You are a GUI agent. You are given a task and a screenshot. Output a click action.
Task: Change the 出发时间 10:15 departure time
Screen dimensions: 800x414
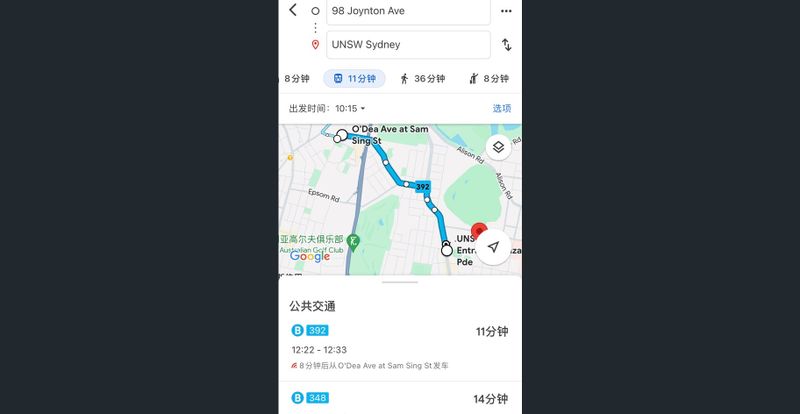pos(328,108)
